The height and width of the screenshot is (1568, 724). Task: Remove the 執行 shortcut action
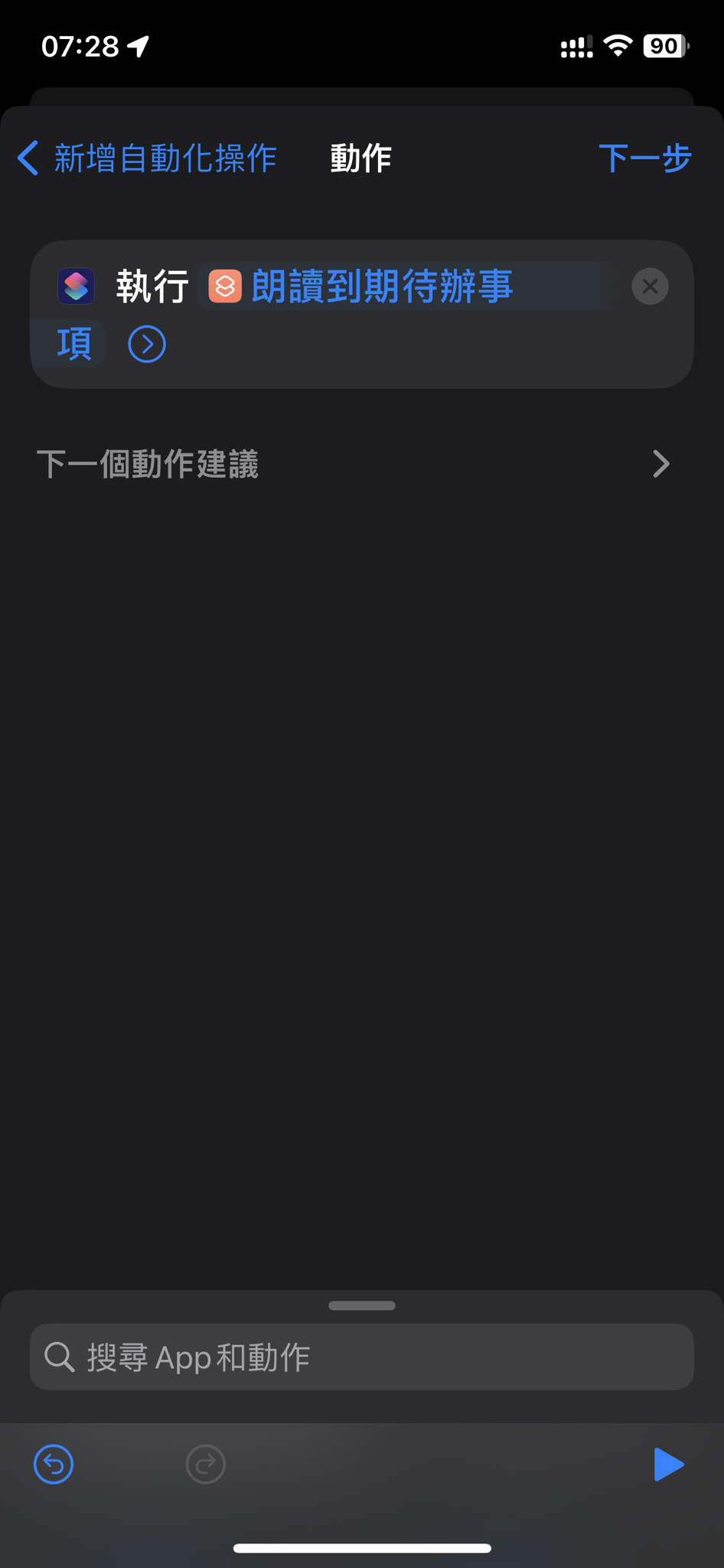point(650,286)
